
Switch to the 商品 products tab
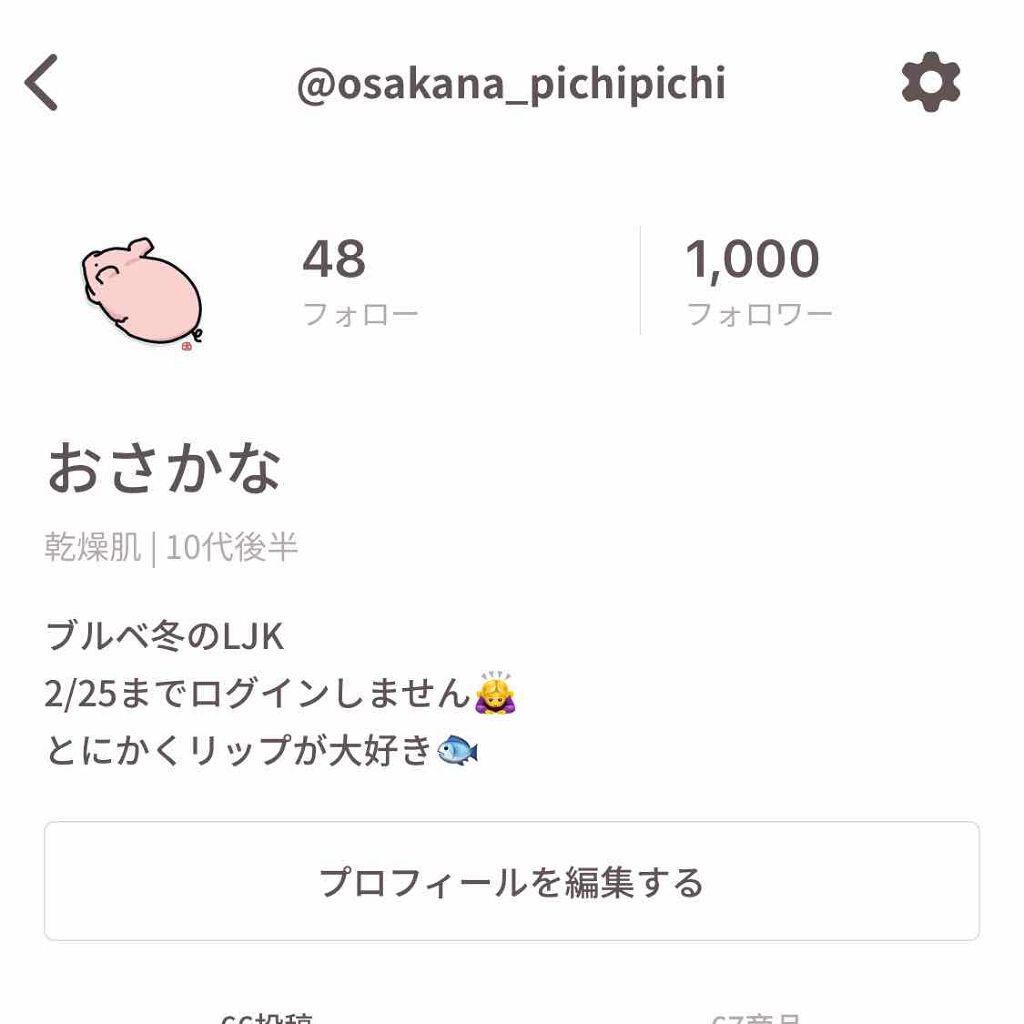[x=757, y=1015]
